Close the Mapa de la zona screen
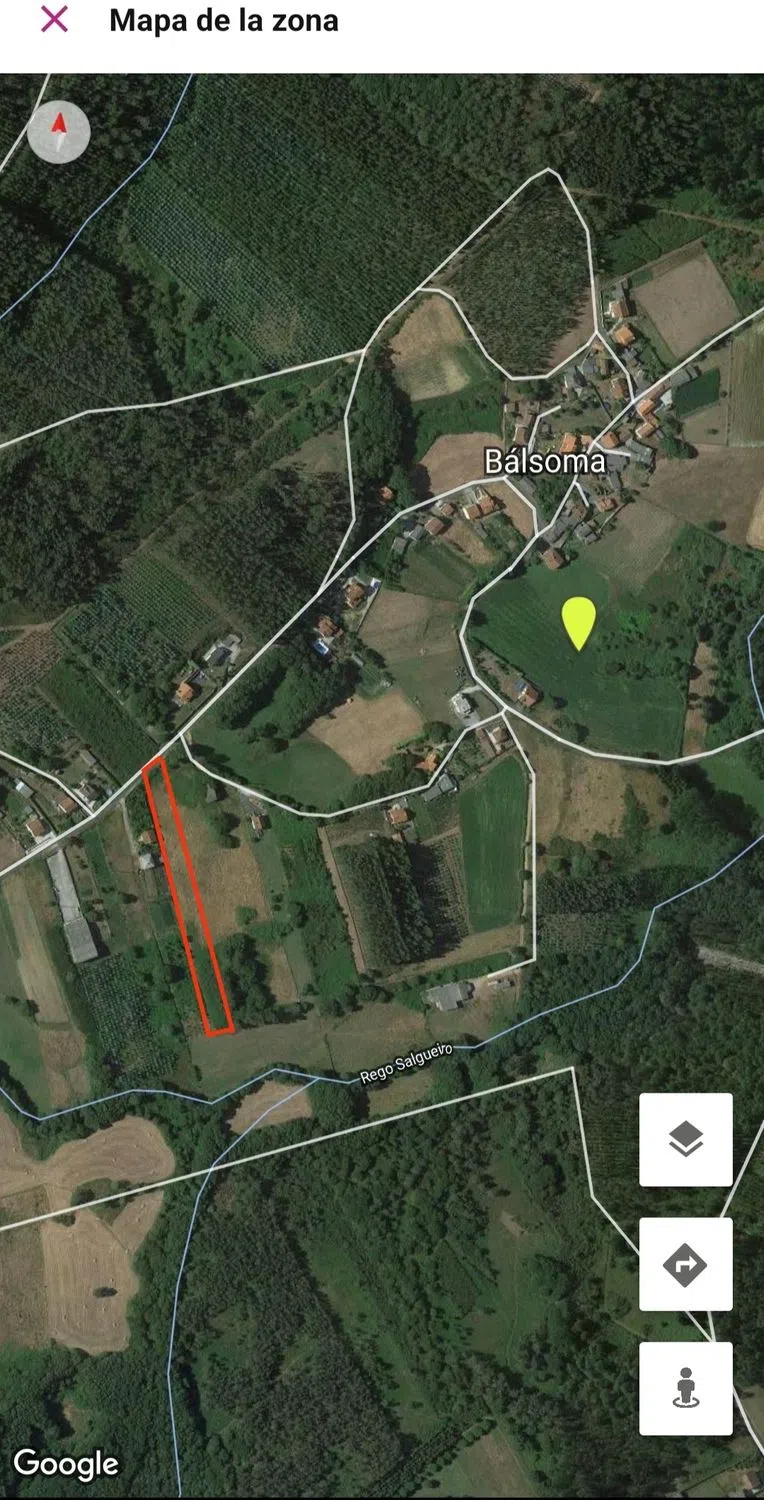The image size is (764, 1500). click(x=54, y=19)
